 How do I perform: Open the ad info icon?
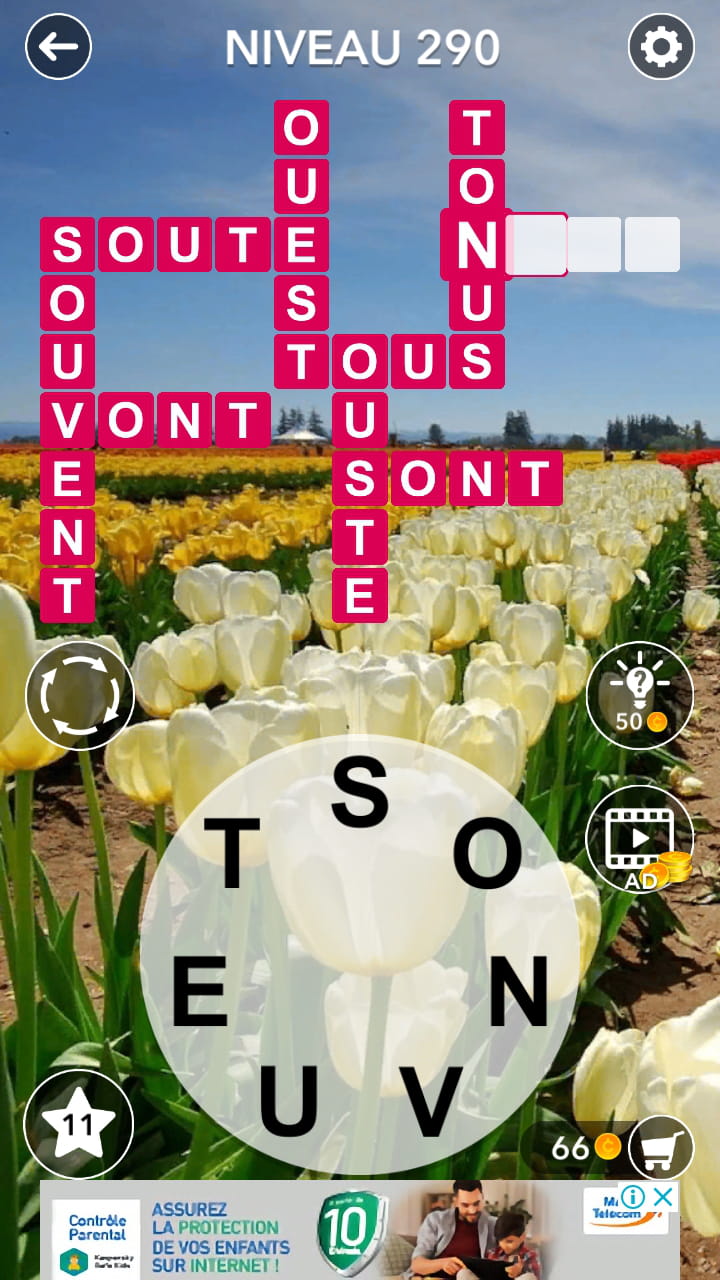click(x=632, y=1196)
